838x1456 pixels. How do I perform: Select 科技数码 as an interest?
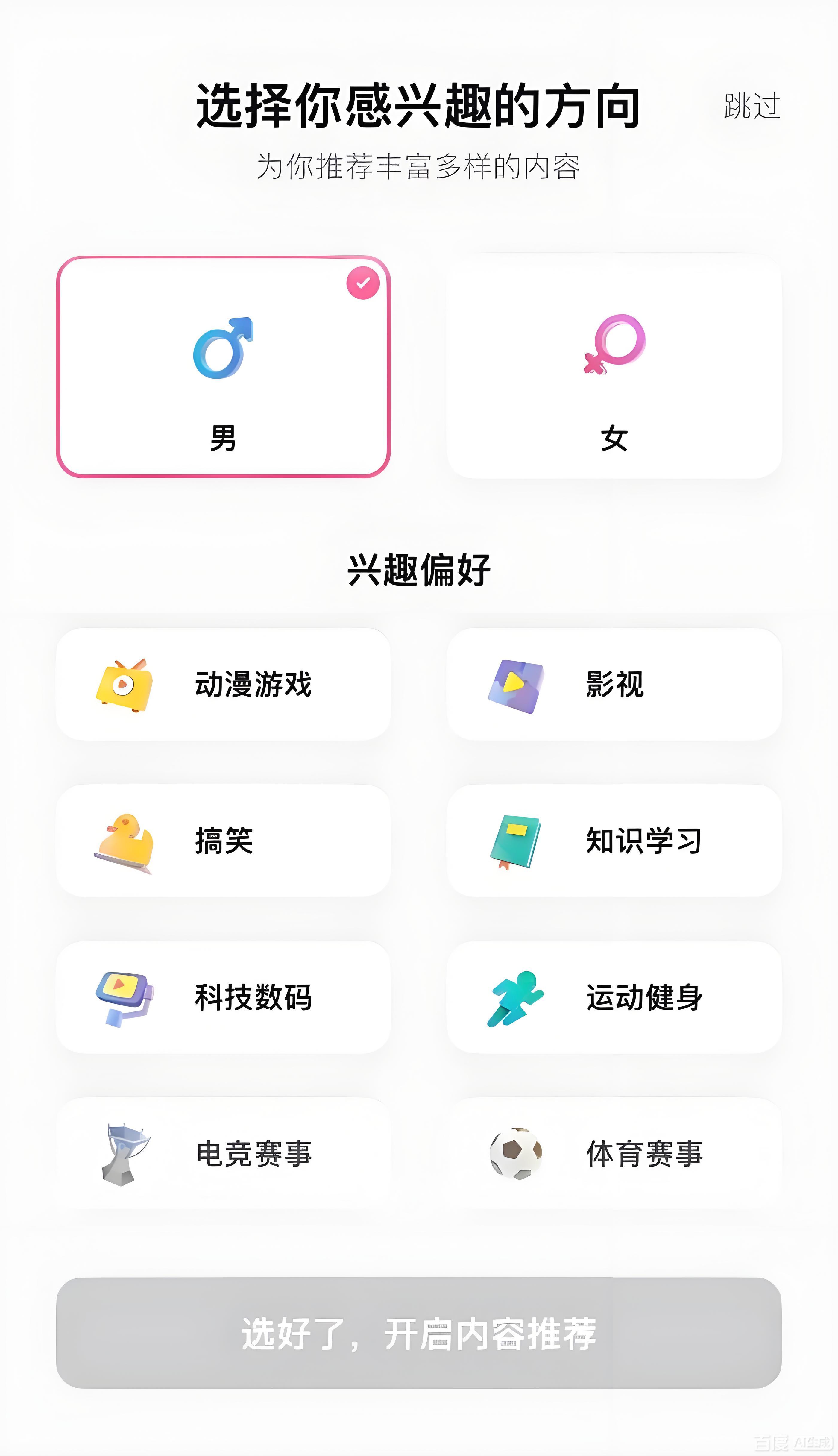223,997
